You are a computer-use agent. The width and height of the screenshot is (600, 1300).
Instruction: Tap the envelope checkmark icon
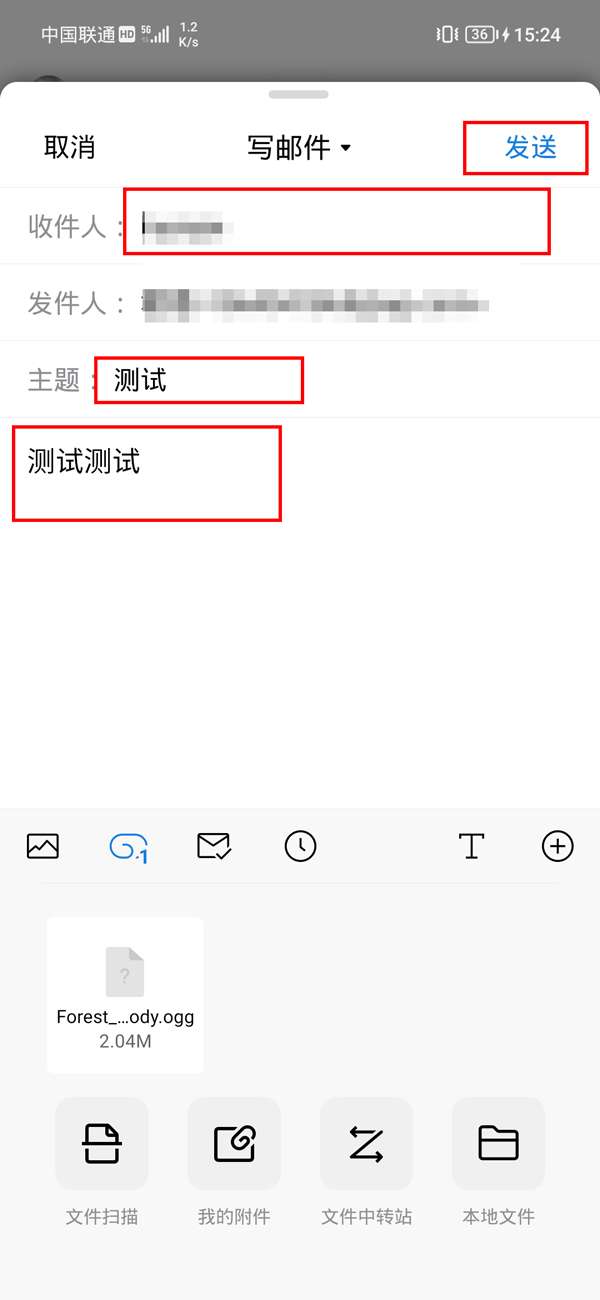[x=214, y=846]
